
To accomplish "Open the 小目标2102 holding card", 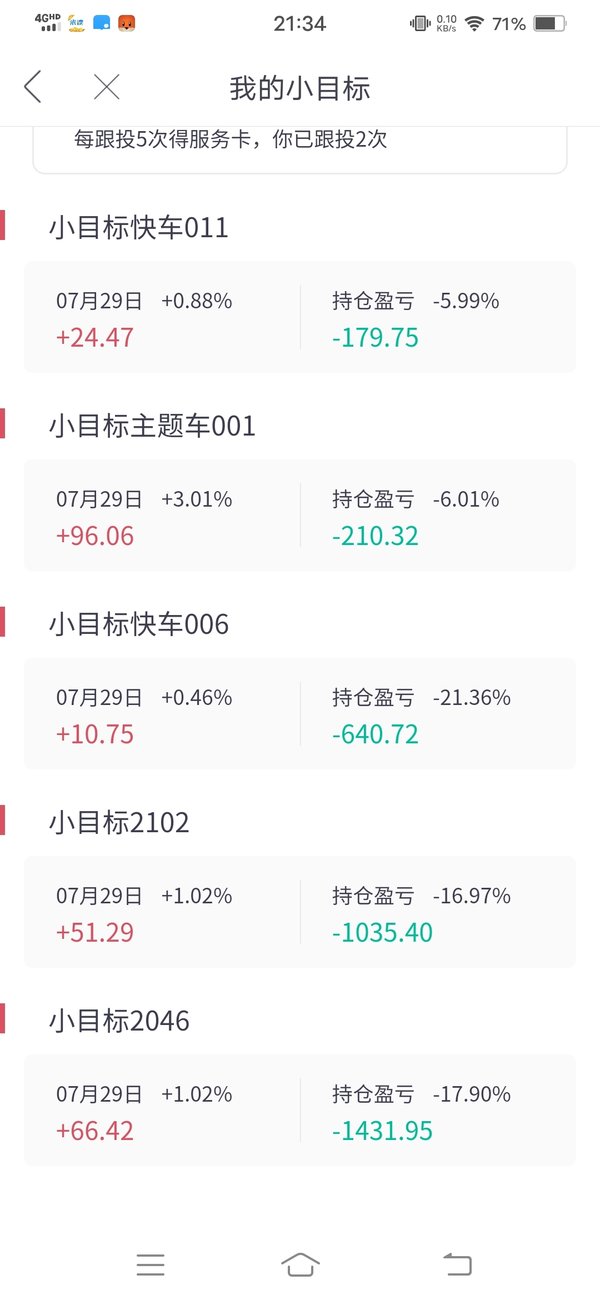I will pyautogui.click(x=300, y=911).
